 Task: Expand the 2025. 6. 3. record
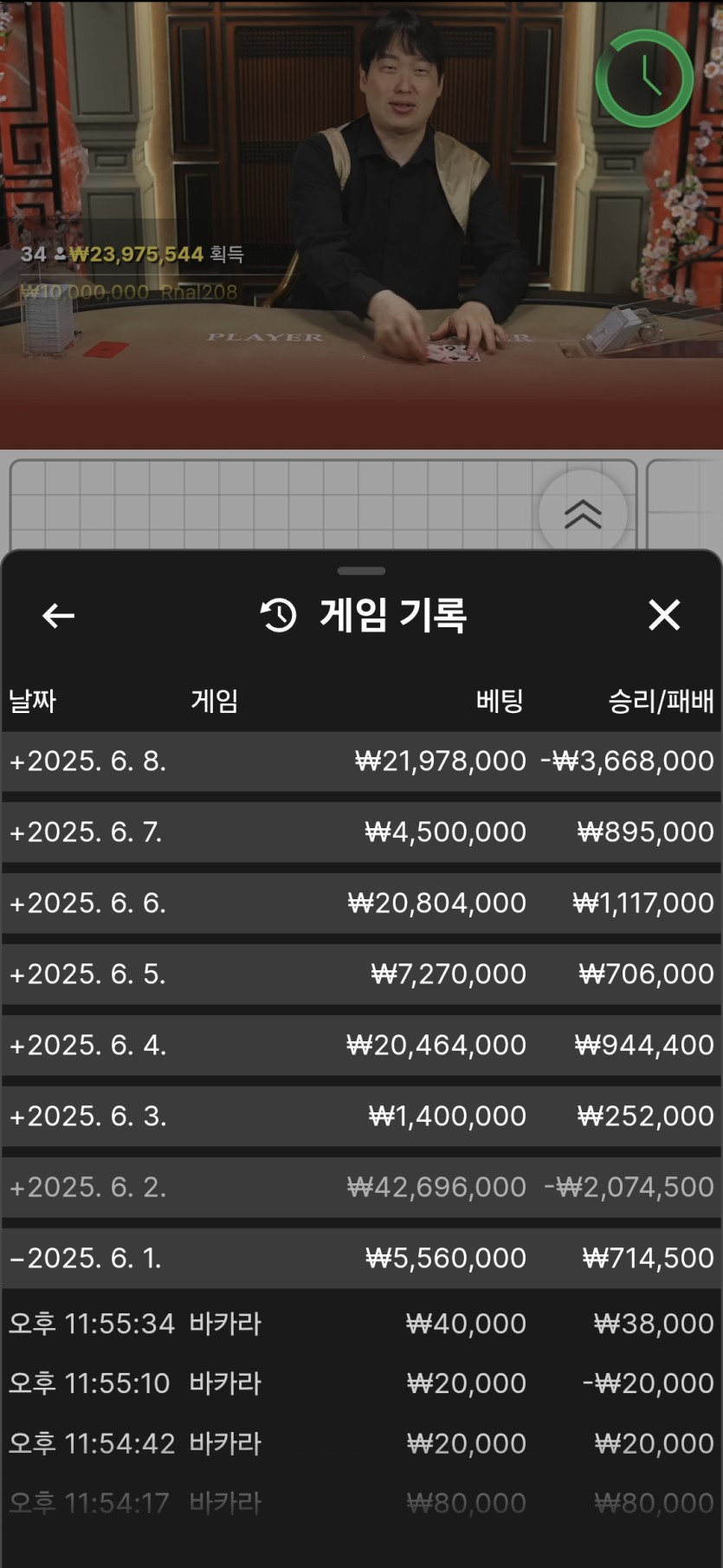pyautogui.click(x=361, y=1117)
